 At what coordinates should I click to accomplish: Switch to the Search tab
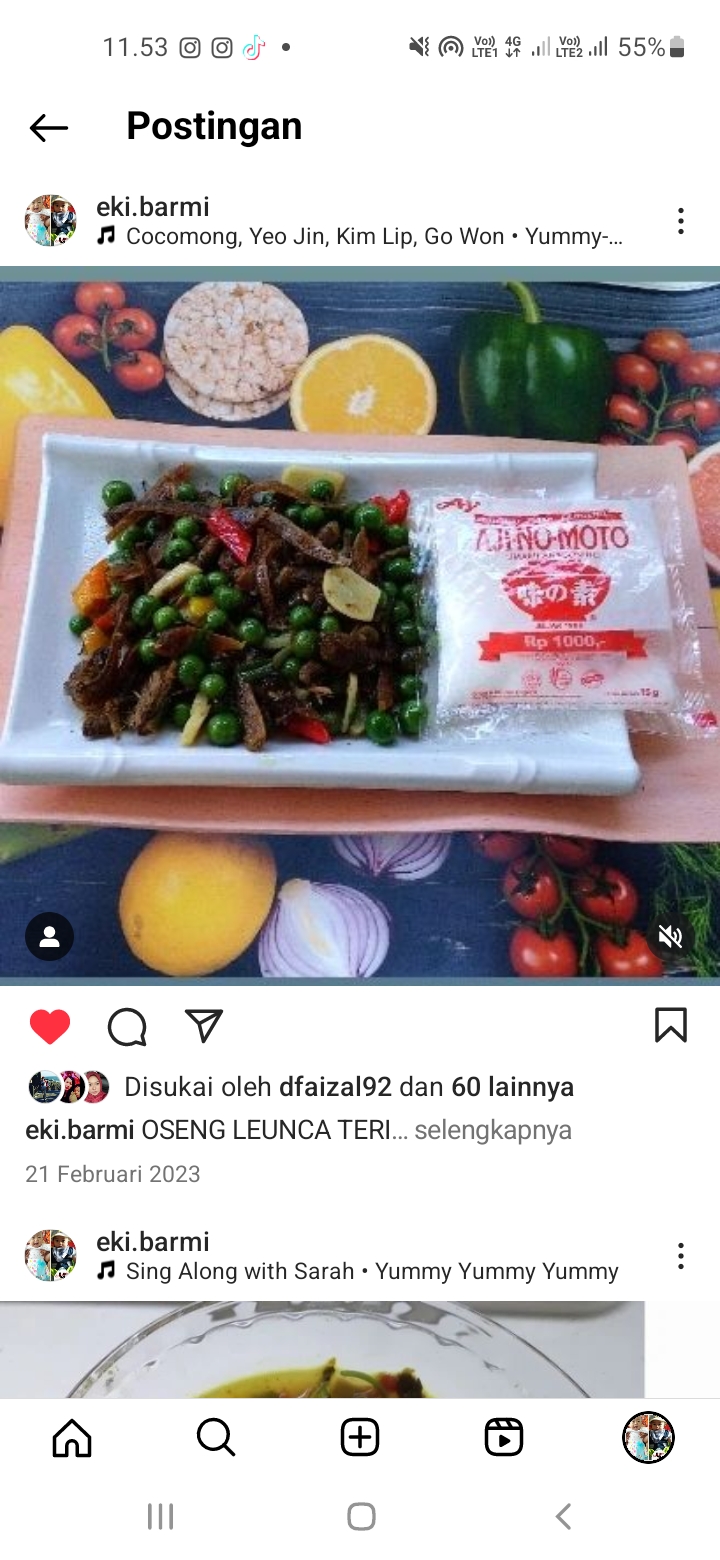[x=216, y=1438]
